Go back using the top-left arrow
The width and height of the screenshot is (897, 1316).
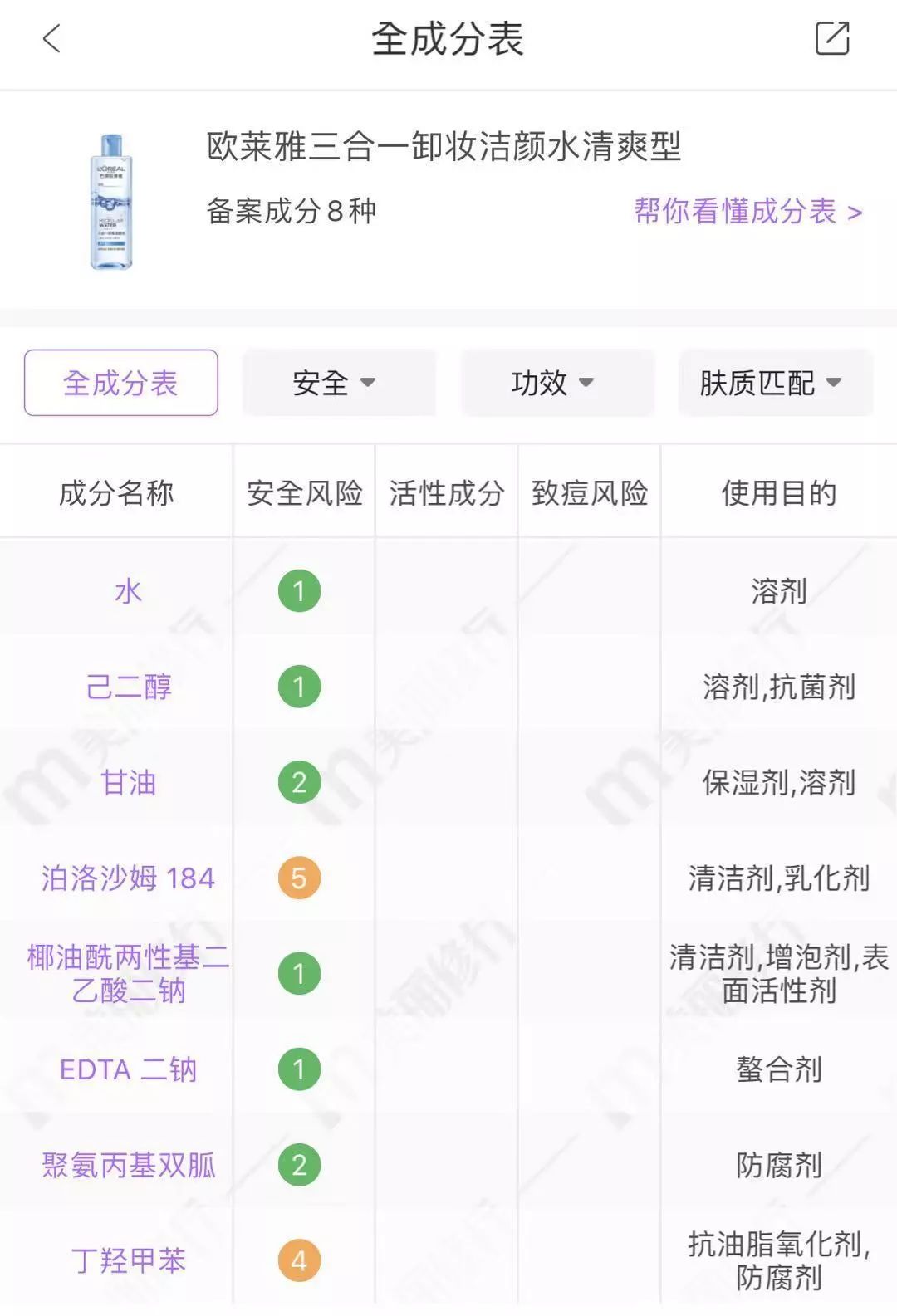pos(51,38)
